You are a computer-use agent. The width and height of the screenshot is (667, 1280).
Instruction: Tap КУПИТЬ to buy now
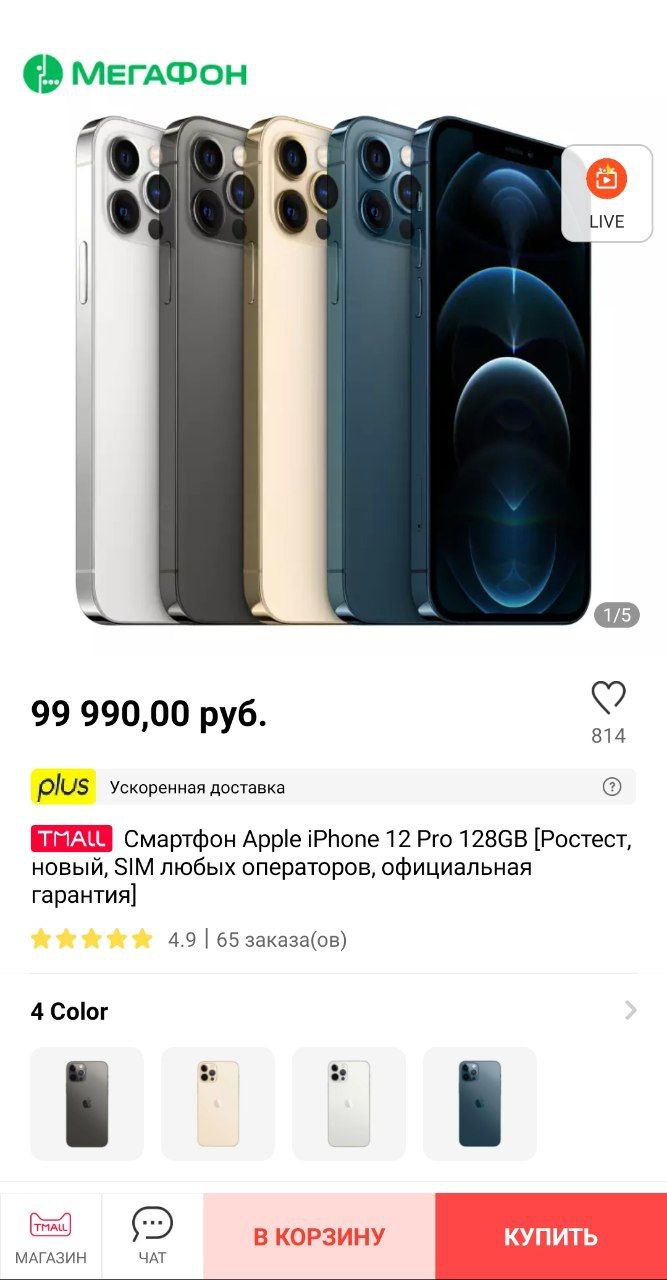[x=551, y=1237]
